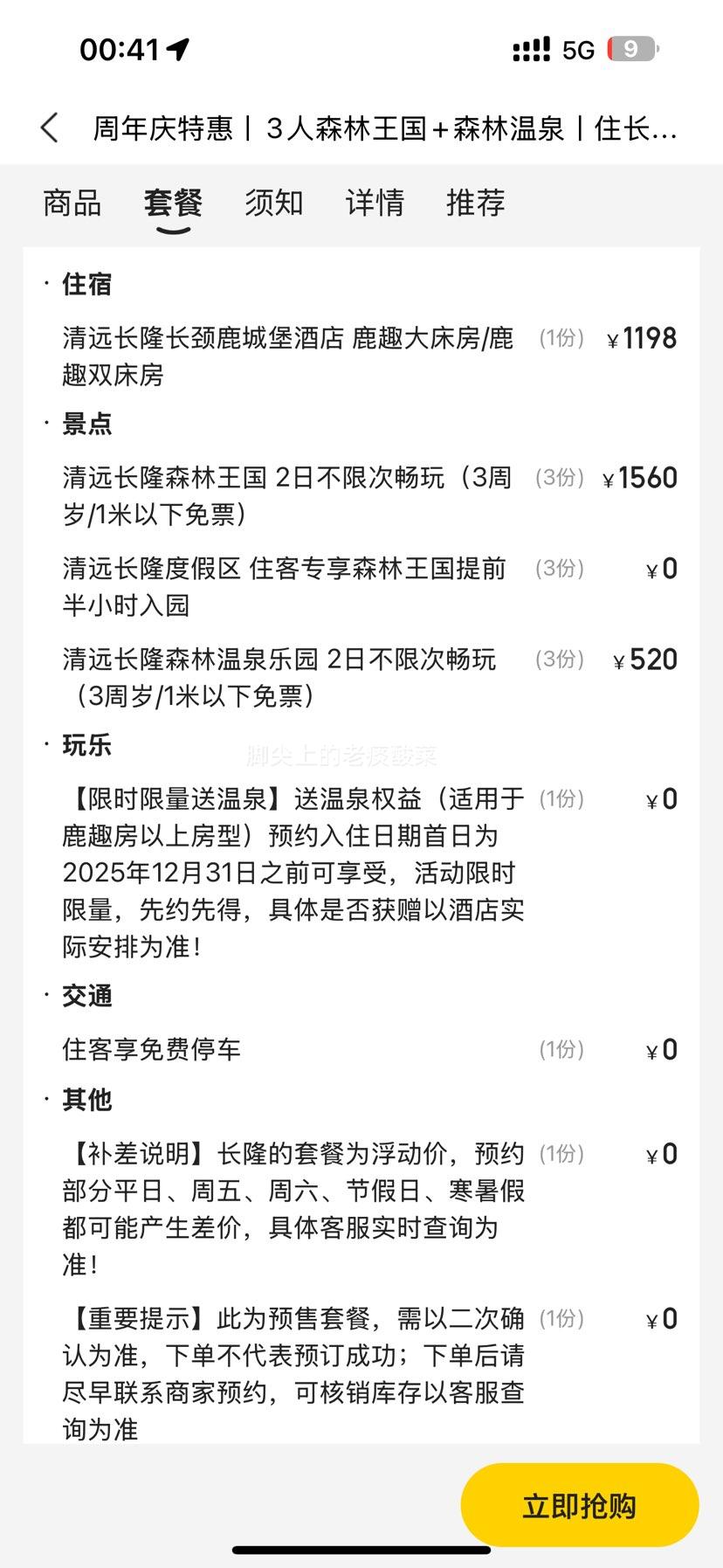723x1568 pixels.
Task: Open the 须知 tab
Action: 274,203
